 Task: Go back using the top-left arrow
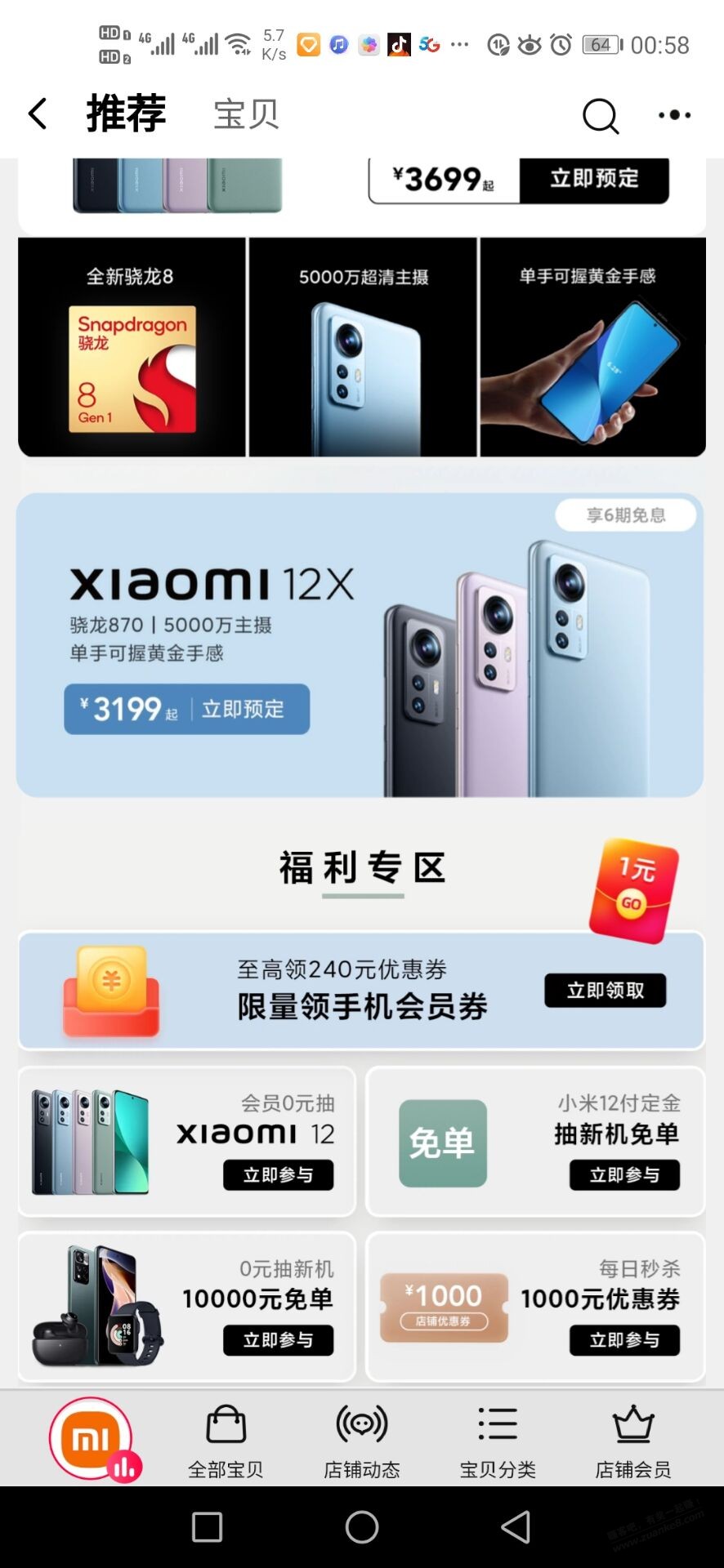coord(38,114)
